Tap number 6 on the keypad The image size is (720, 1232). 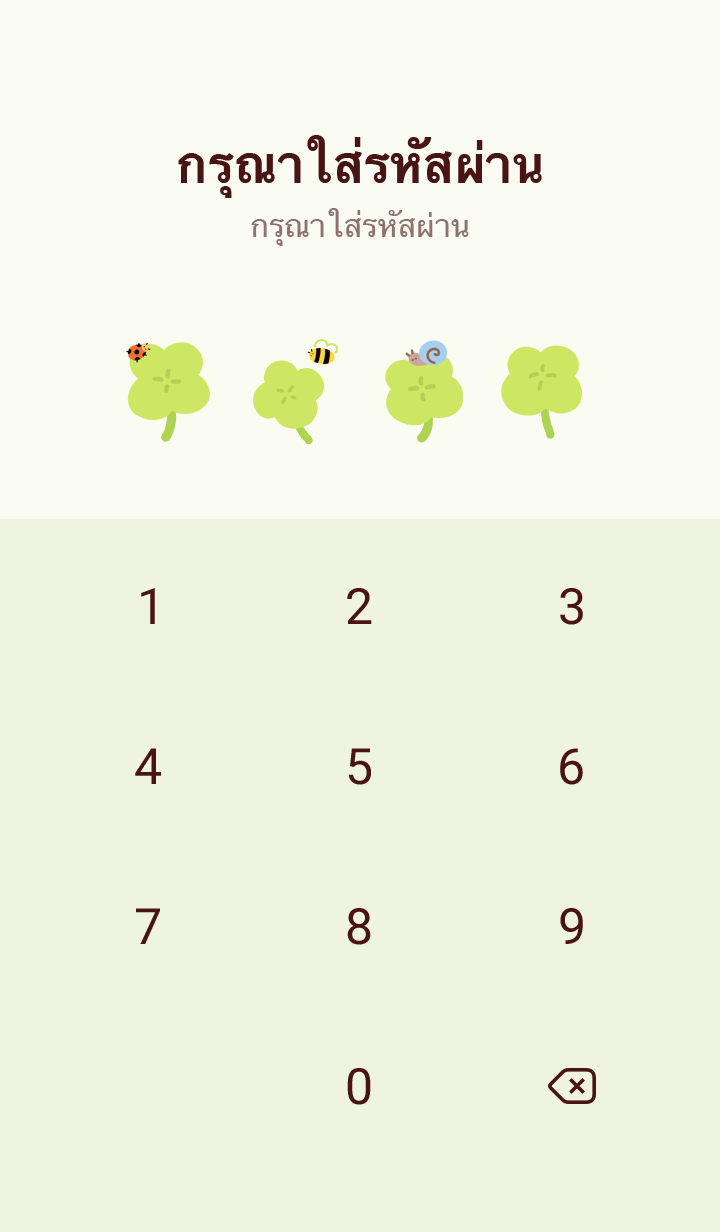coord(571,767)
